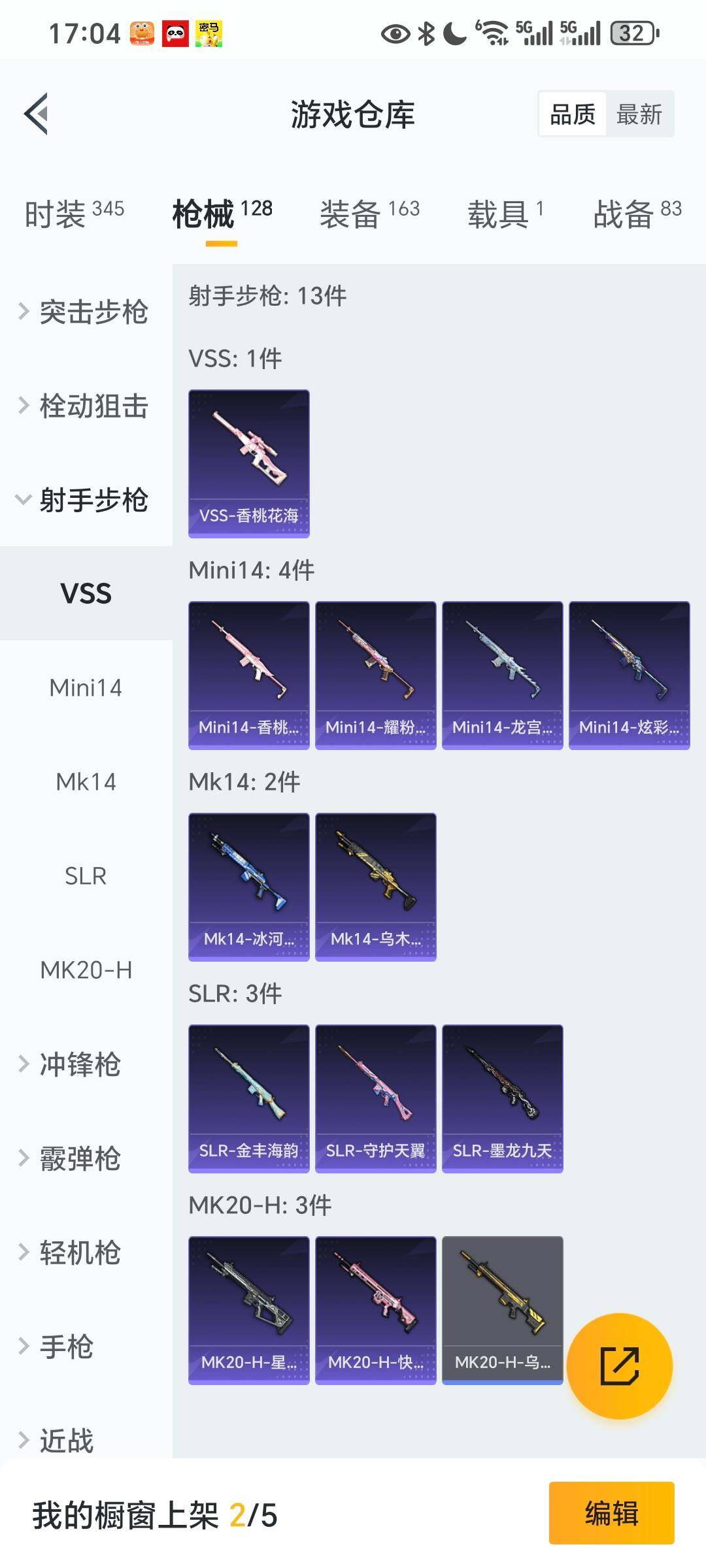View the SLR-墨龙九天 skin card
The image size is (706, 1568).
[502, 1098]
